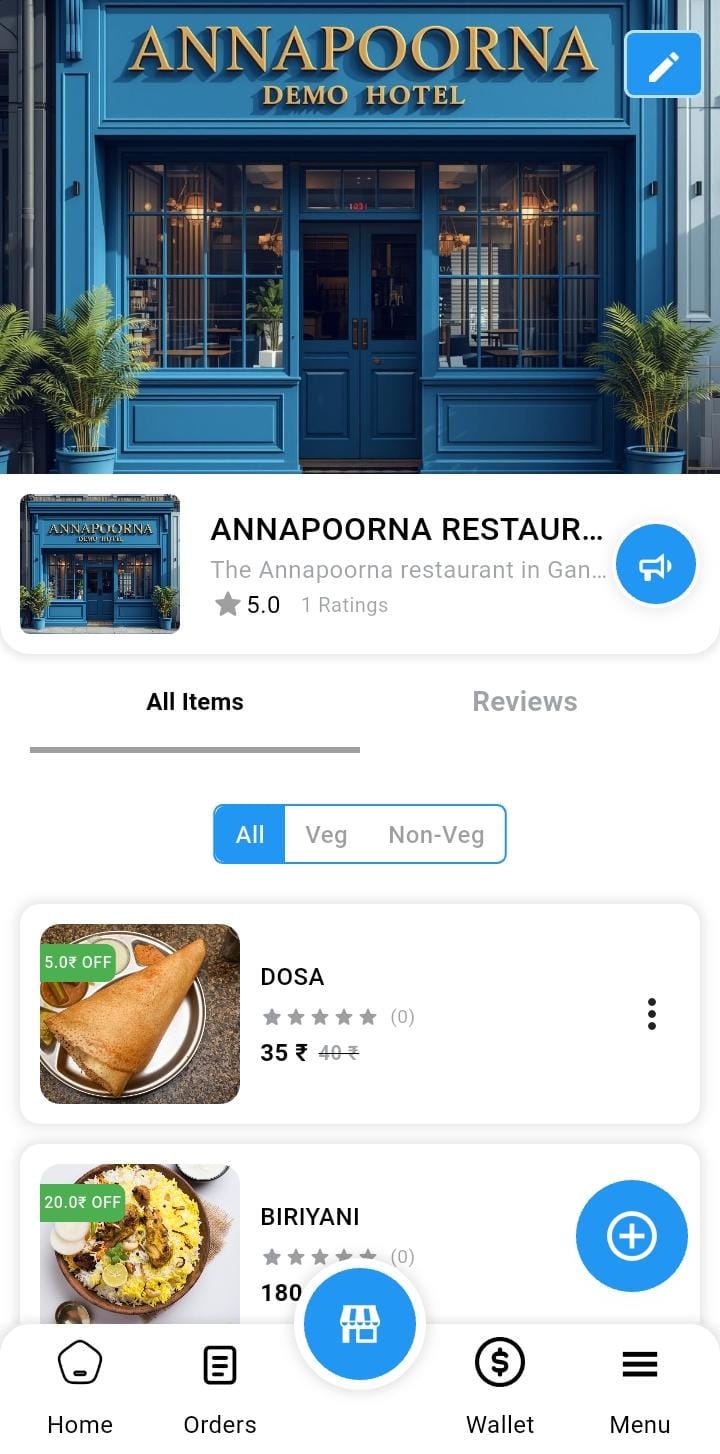
Task: Select the All filter segment
Action: coord(250,834)
